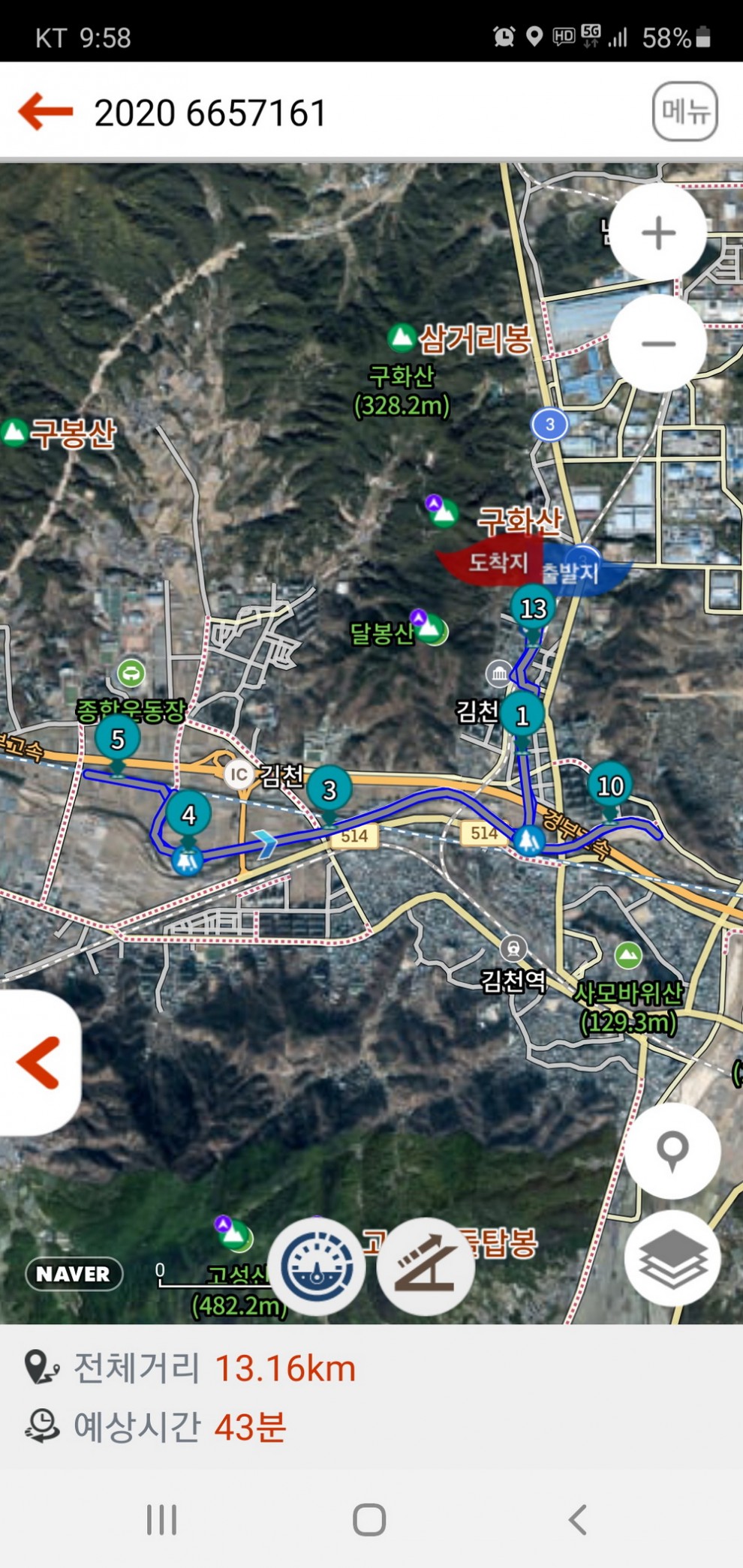Image resolution: width=743 pixels, height=1568 pixels.
Task: Select waypoint marker 4 on the route
Action: [188, 815]
